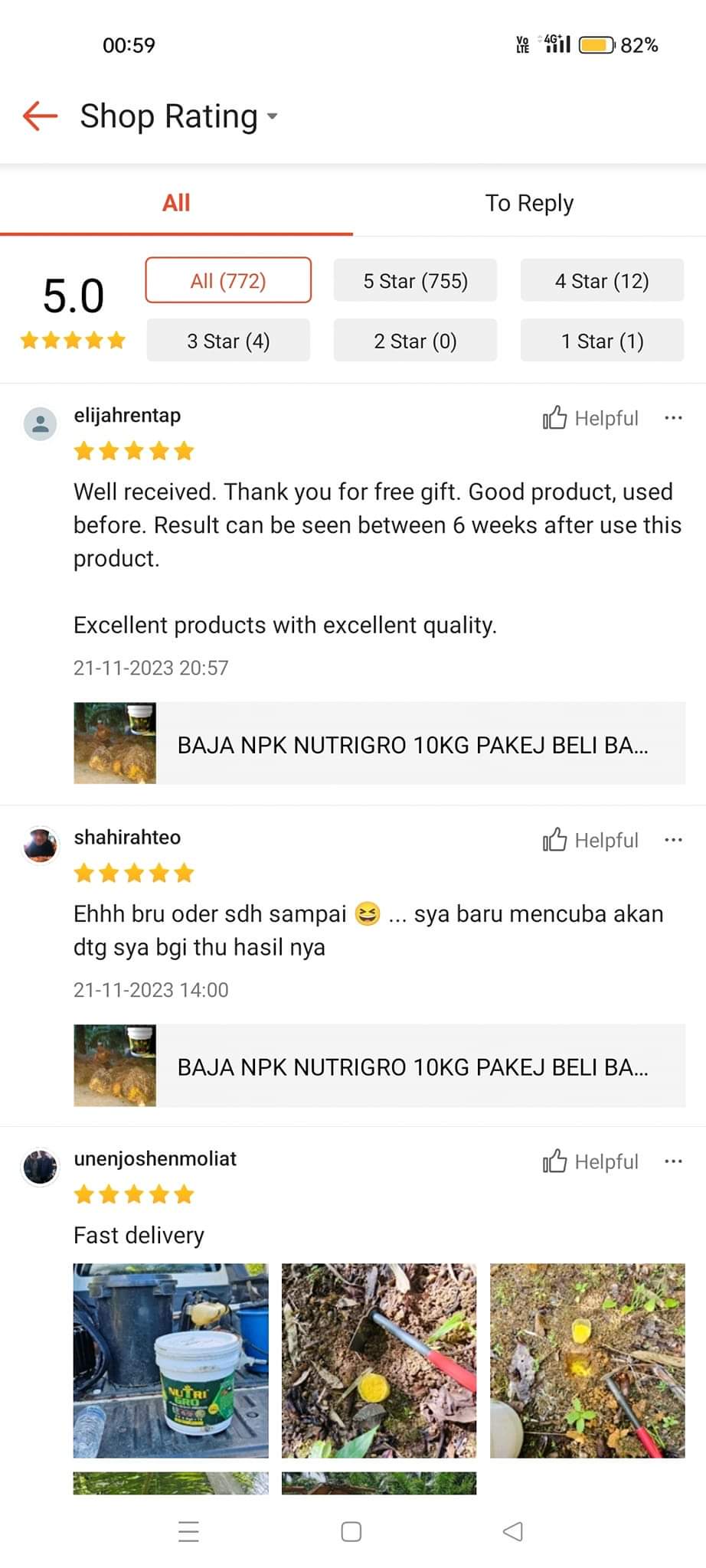This screenshot has width=706, height=1568.
Task: Filter reviews by 5 Star (755)
Action: [x=415, y=281]
